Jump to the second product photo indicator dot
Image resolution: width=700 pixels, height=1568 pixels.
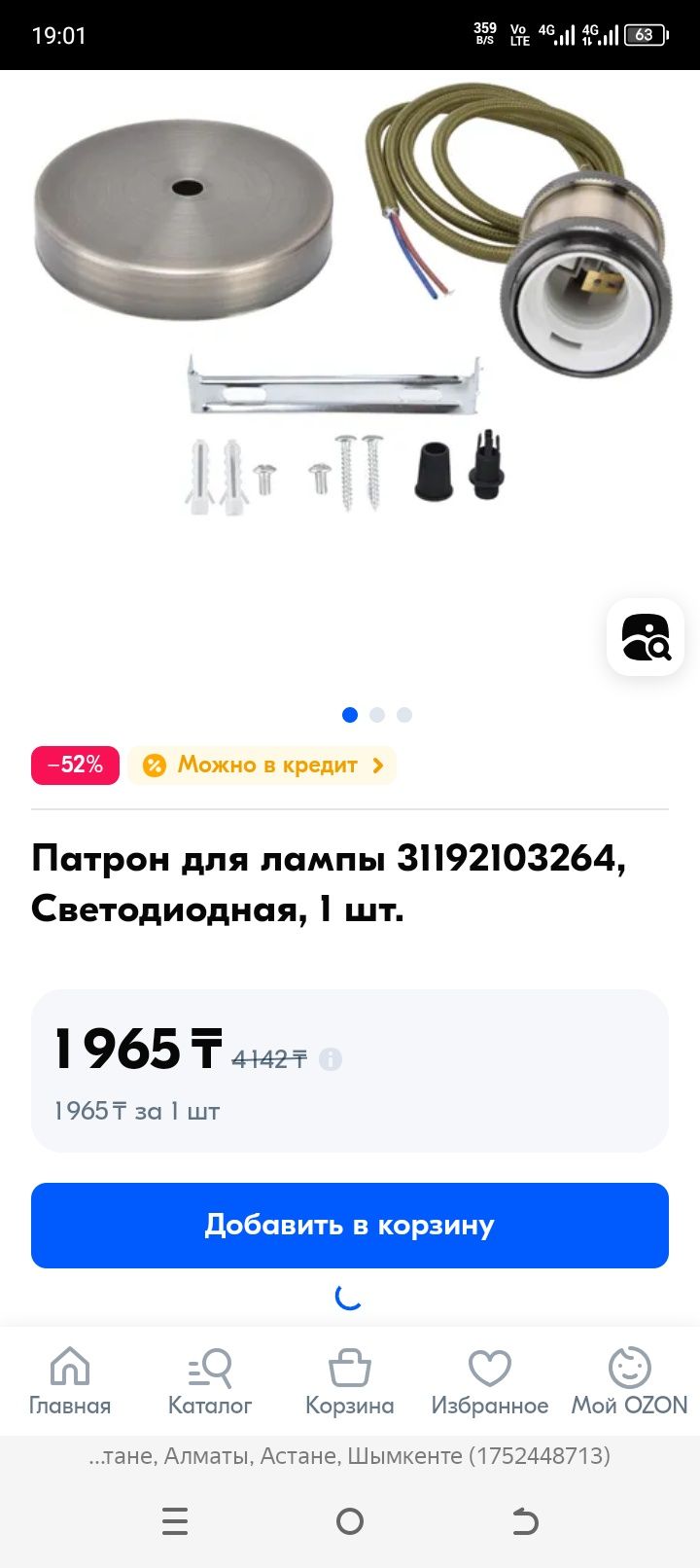(x=377, y=715)
